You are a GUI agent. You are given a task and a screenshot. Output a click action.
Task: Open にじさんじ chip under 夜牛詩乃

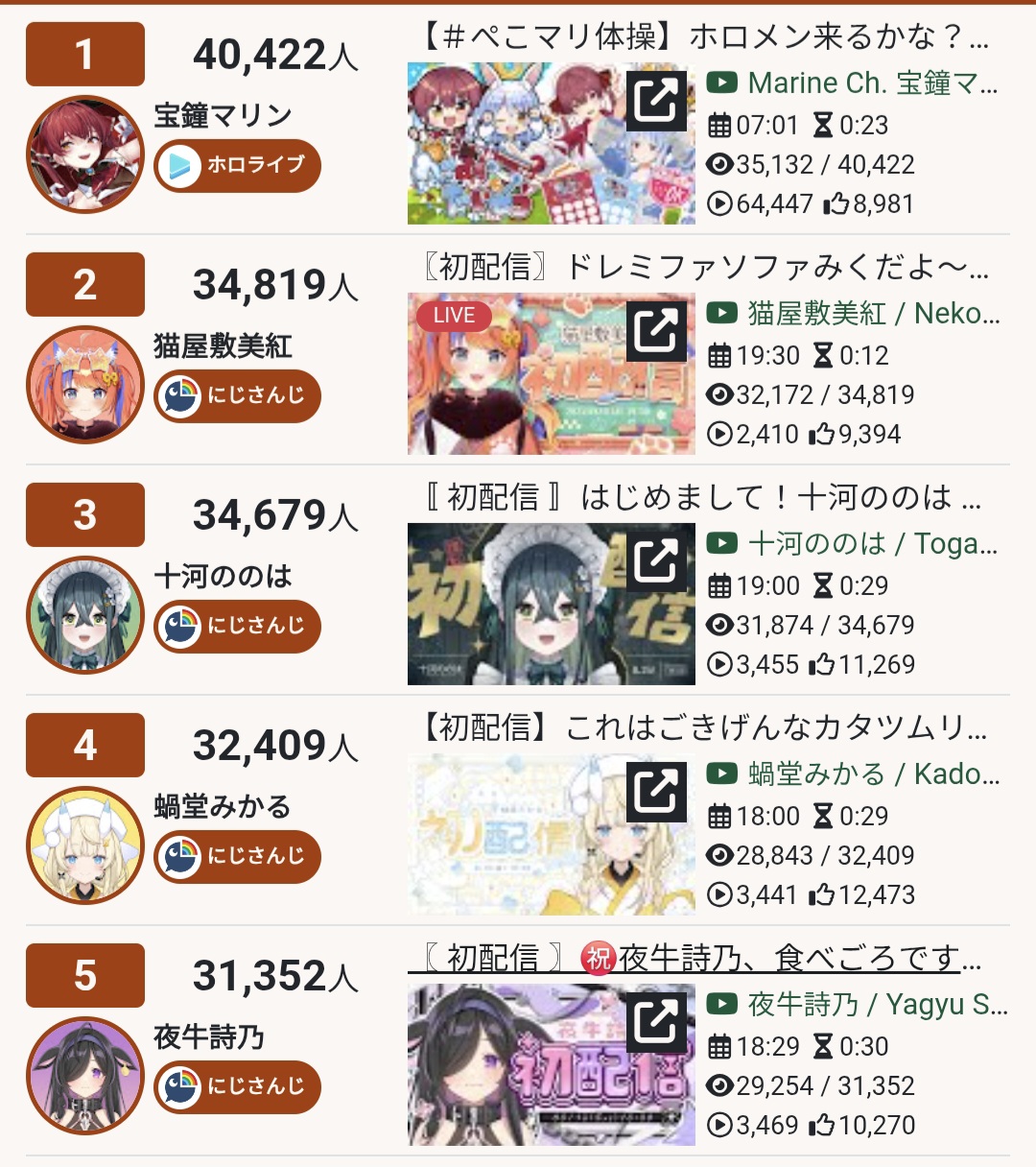point(237,1086)
